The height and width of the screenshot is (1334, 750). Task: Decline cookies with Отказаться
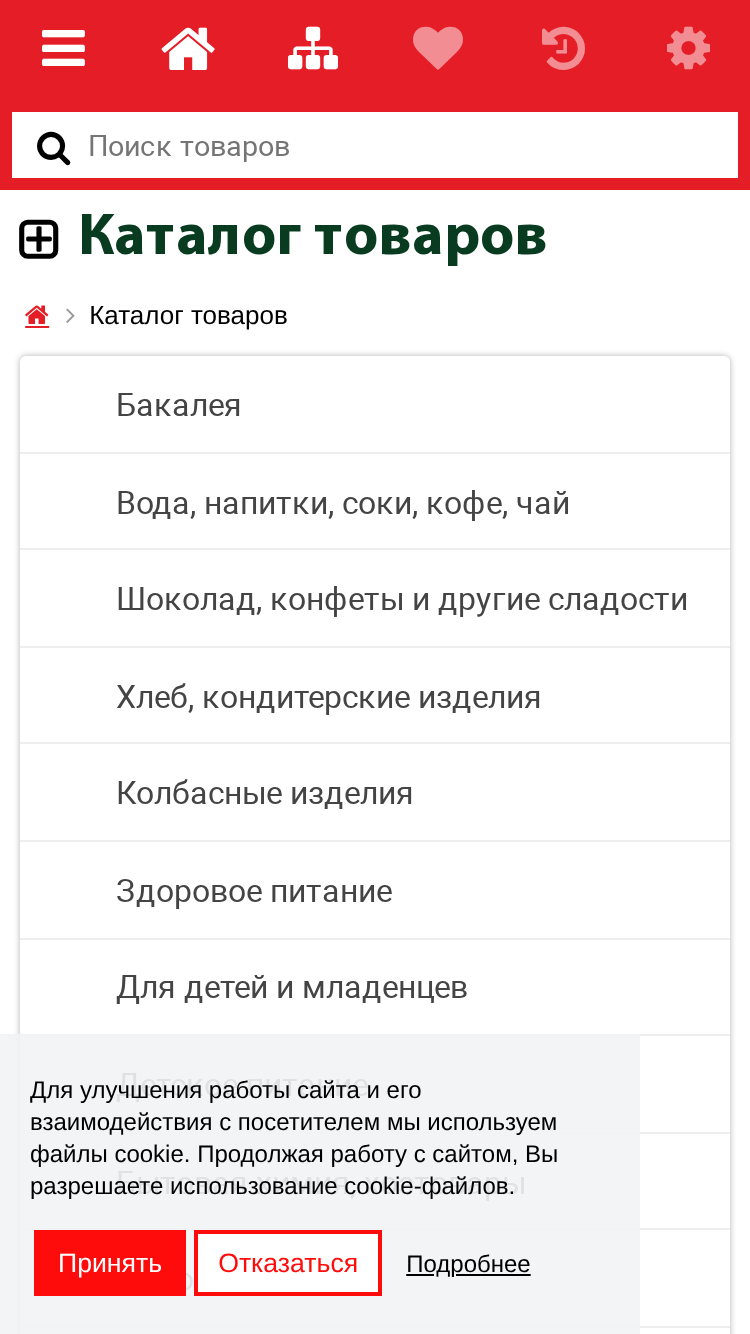(x=288, y=1263)
